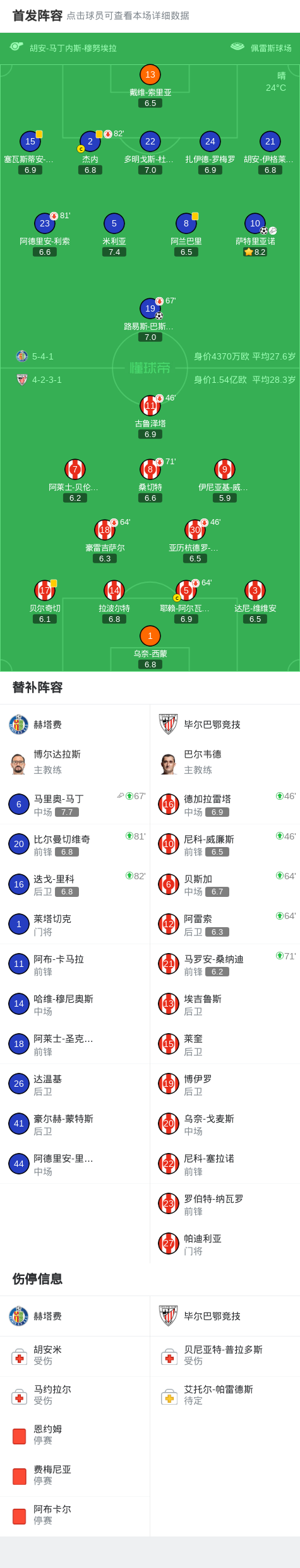Select 拉波尔特 number 14
This screenshot has width=300, height=1568.
(114, 602)
